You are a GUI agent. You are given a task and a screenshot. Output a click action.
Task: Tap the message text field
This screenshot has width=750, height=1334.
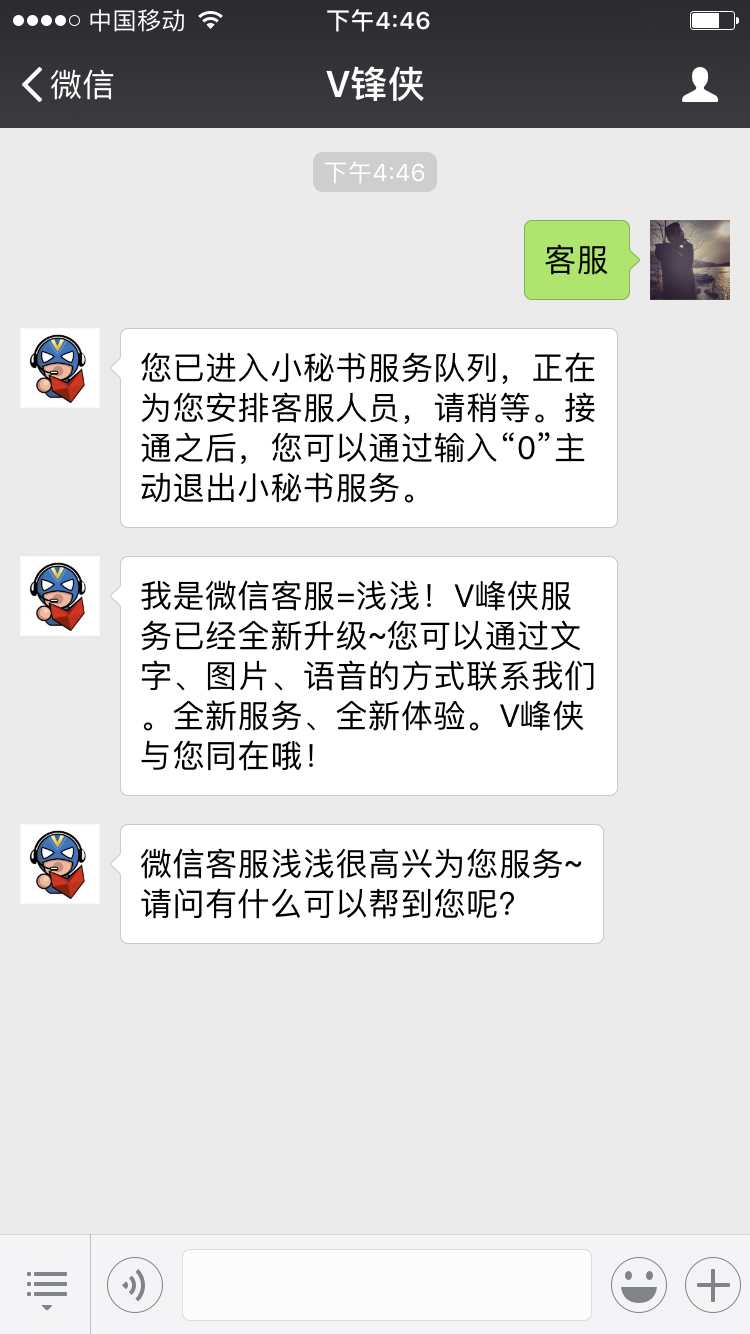(386, 1284)
